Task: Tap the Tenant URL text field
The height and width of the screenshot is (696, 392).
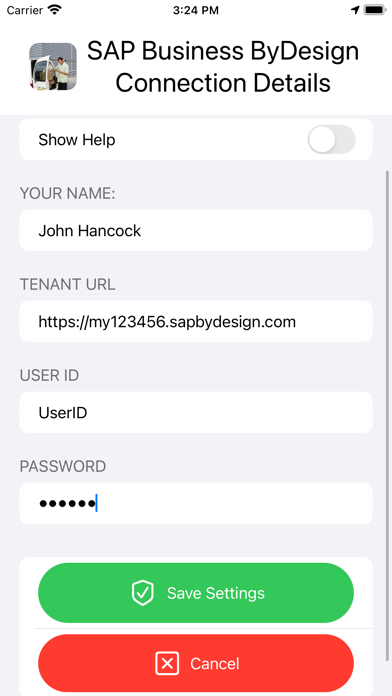Action: pos(196,321)
